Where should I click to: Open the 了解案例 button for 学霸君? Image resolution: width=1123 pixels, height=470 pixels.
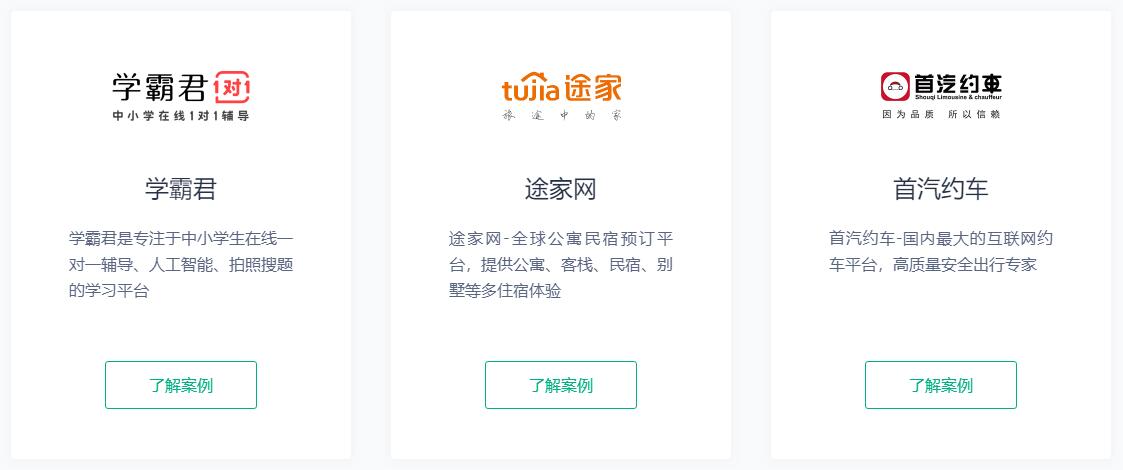[x=181, y=385]
